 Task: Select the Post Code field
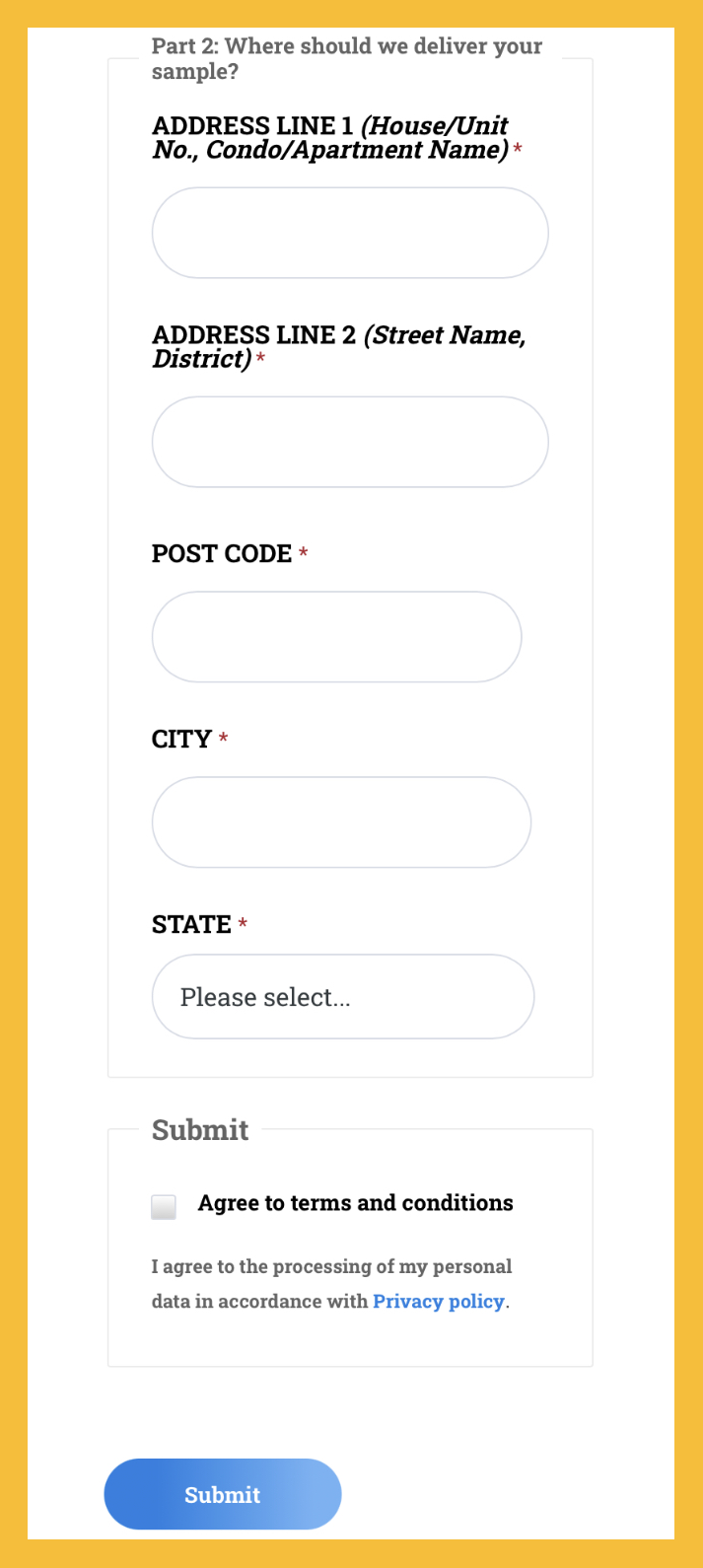[x=336, y=637]
